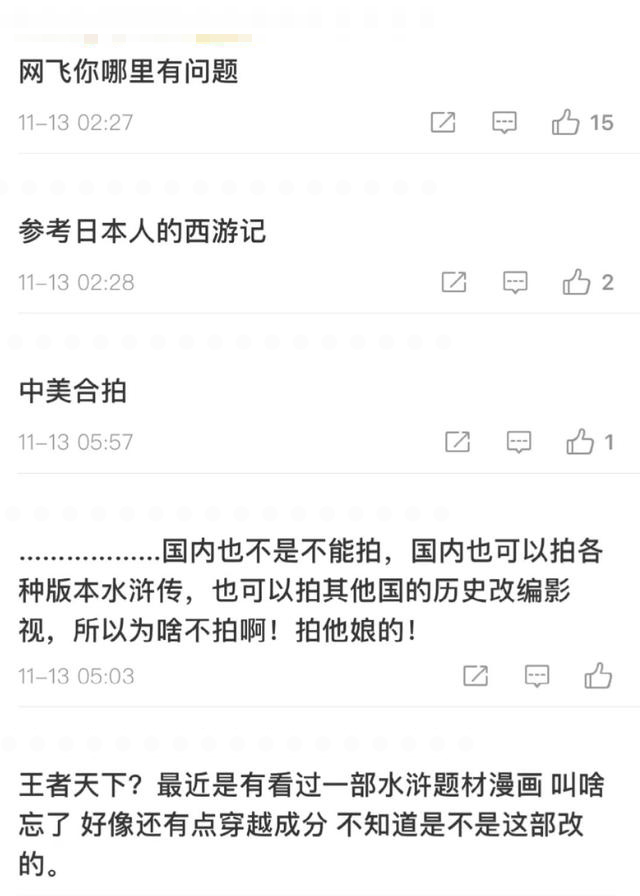
Task: Reply to the comment ending "拍他娘的!"
Action: point(537,676)
